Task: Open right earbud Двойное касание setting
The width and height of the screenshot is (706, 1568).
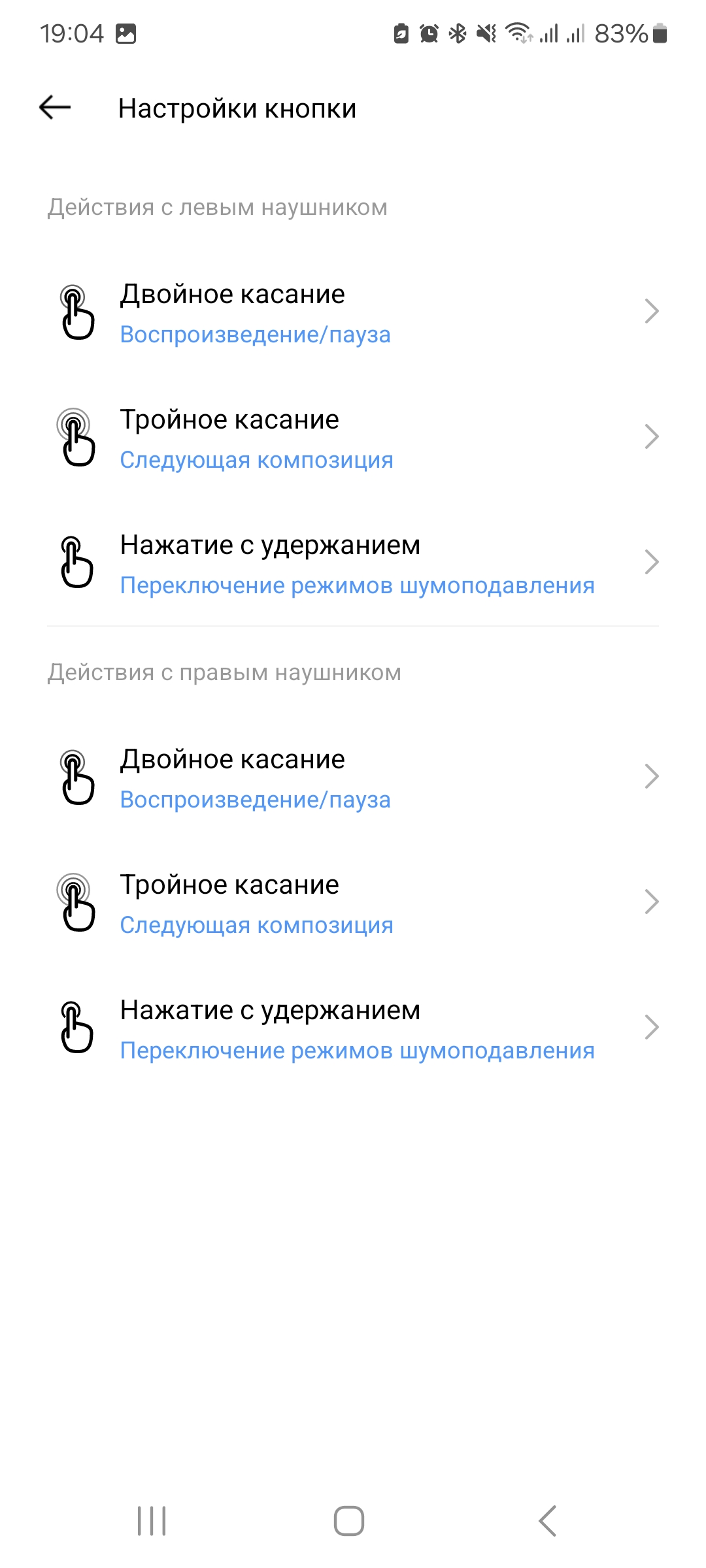Action: click(x=353, y=777)
